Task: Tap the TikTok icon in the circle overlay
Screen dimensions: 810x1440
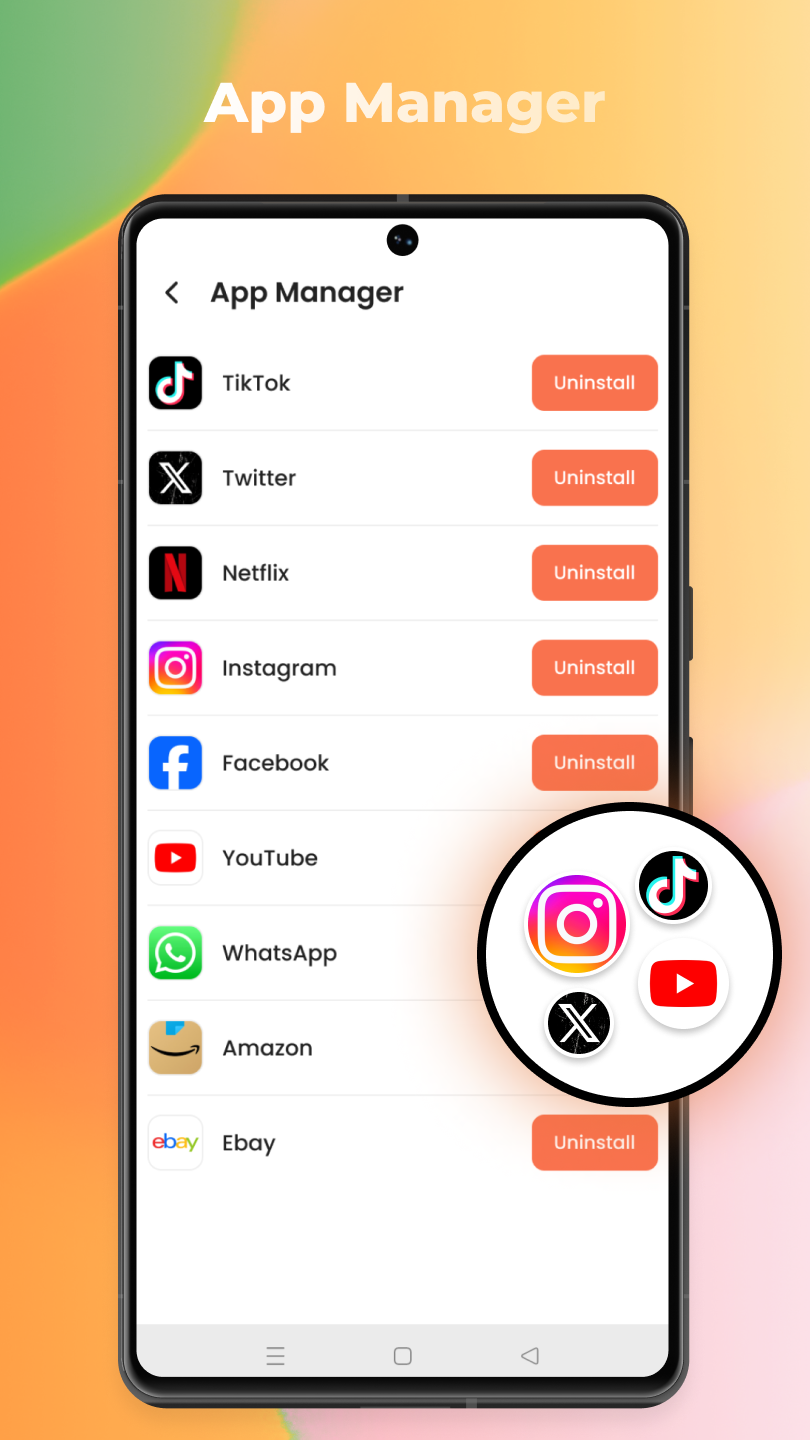Action: [672, 885]
